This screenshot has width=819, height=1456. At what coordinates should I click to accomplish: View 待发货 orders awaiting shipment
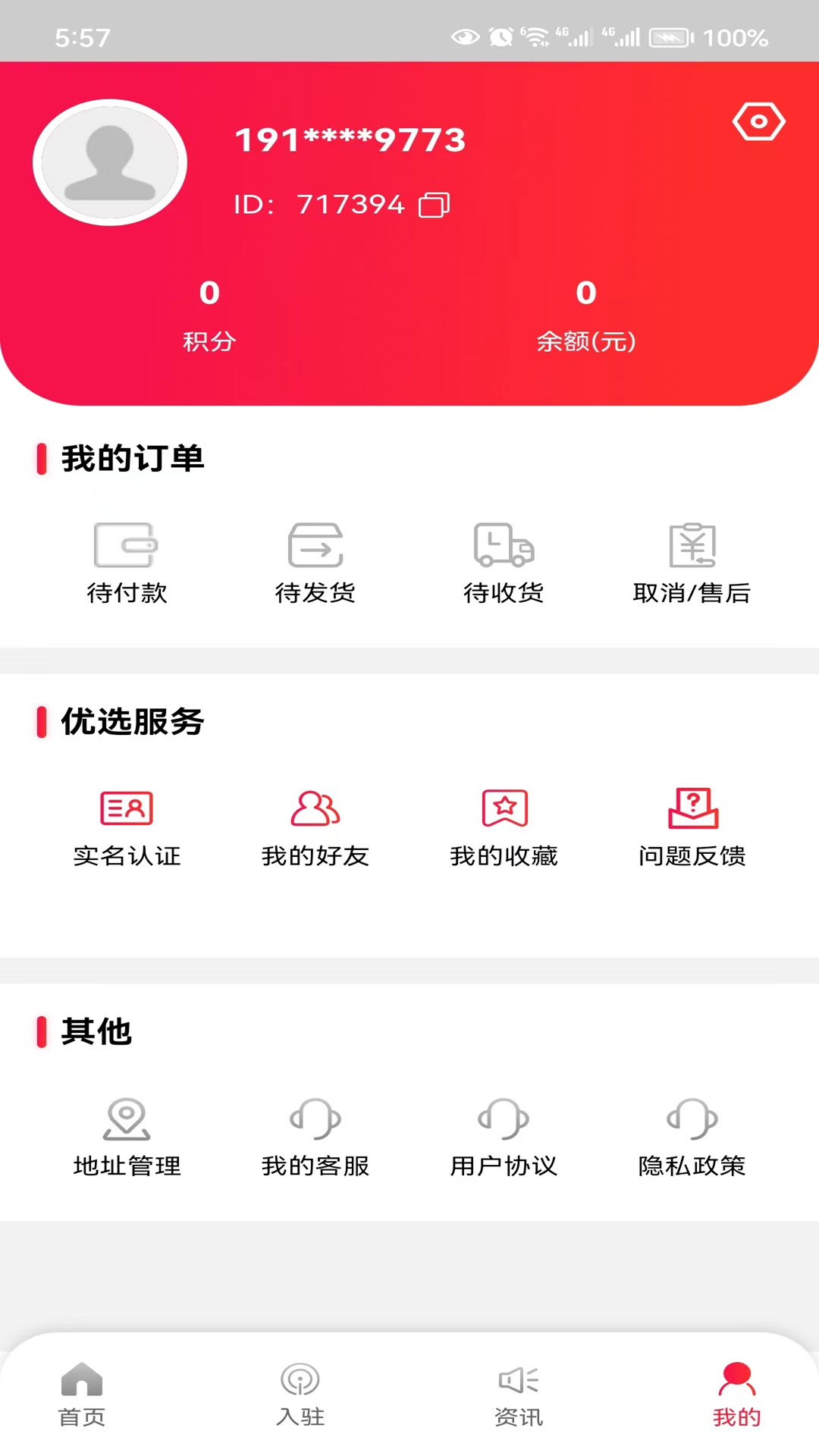pyautogui.click(x=315, y=561)
